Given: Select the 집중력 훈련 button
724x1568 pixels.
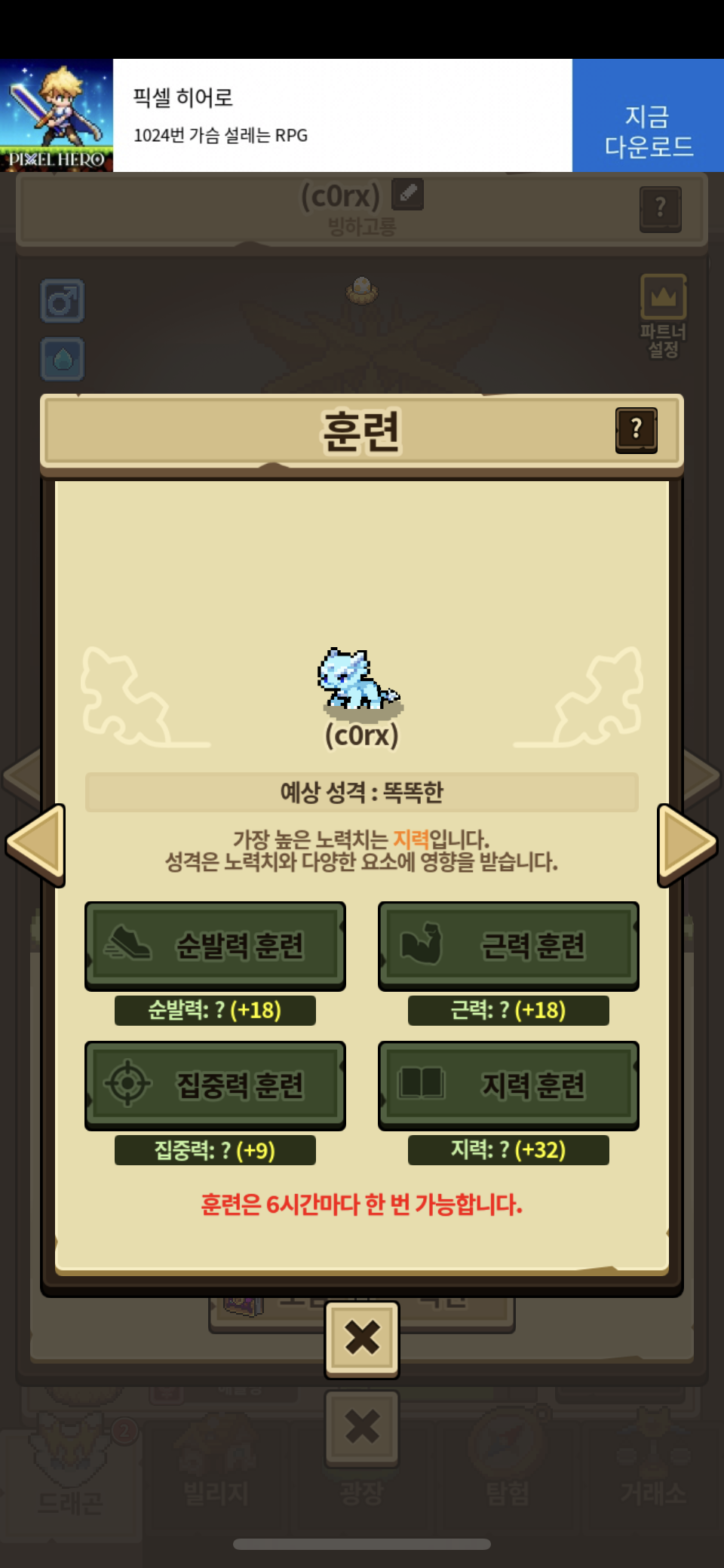Looking at the screenshot, I should [x=215, y=1085].
